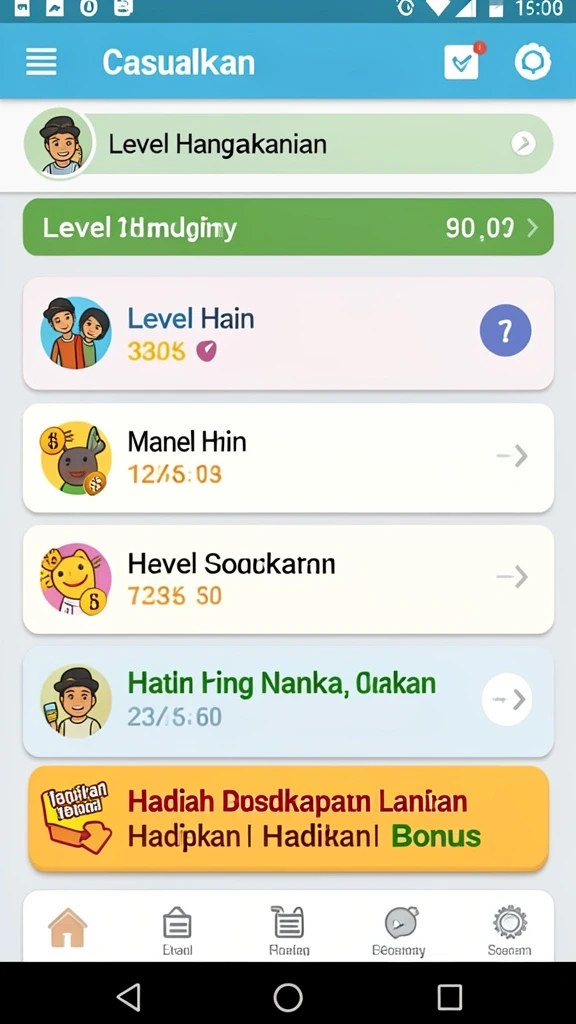Open the checklist icon with red badge
Viewport: 576px width, 1024px height.
click(x=464, y=61)
